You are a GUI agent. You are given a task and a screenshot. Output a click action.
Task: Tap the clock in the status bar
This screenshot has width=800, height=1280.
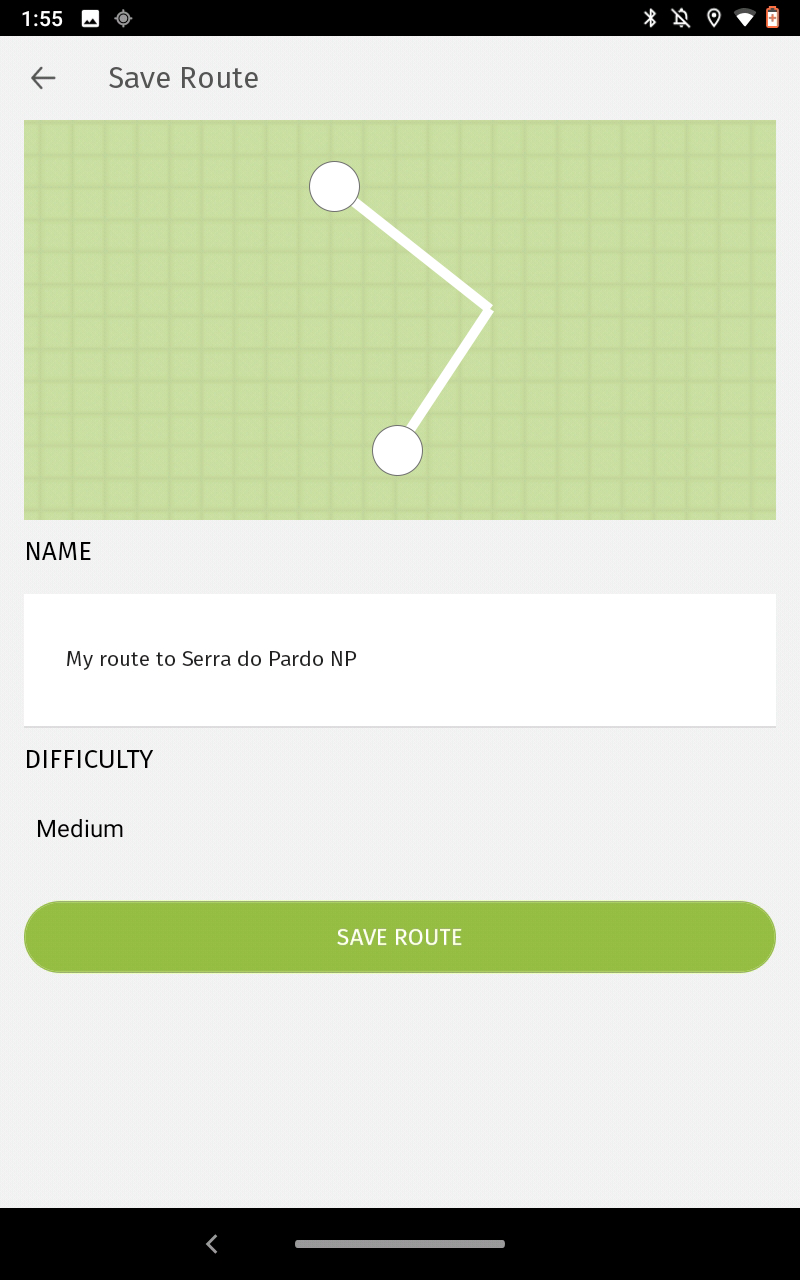(x=42, y=18)
